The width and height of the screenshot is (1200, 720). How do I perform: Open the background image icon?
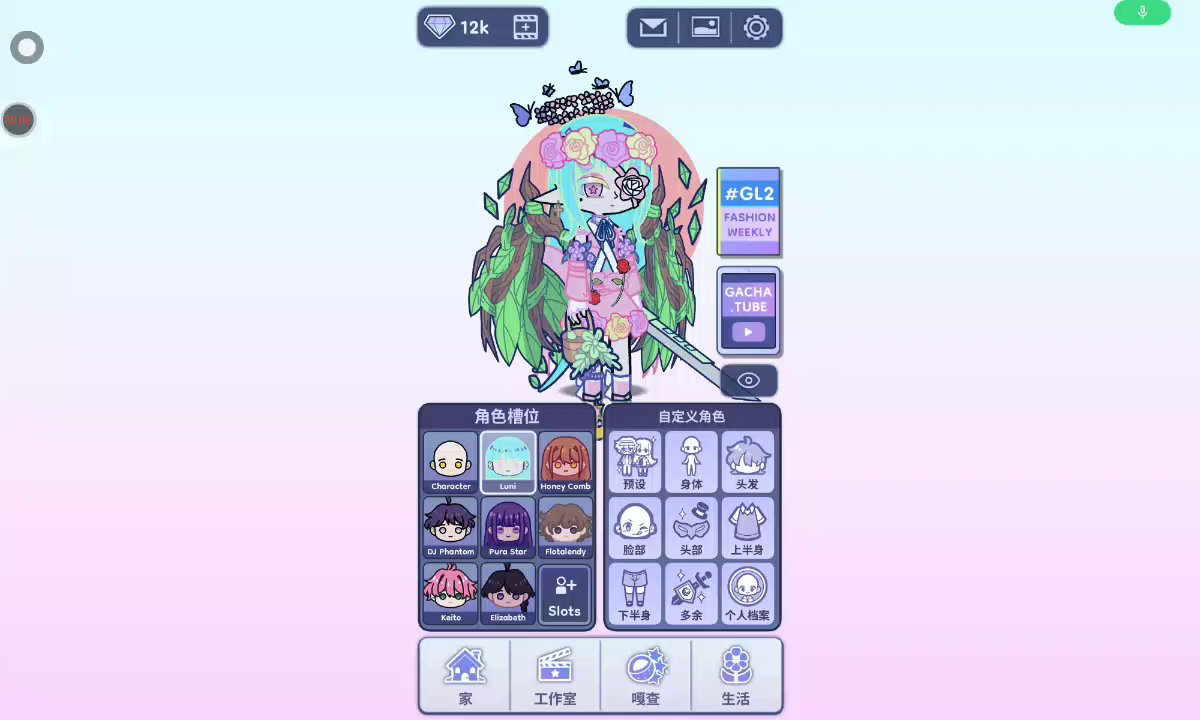coord(705,28)
